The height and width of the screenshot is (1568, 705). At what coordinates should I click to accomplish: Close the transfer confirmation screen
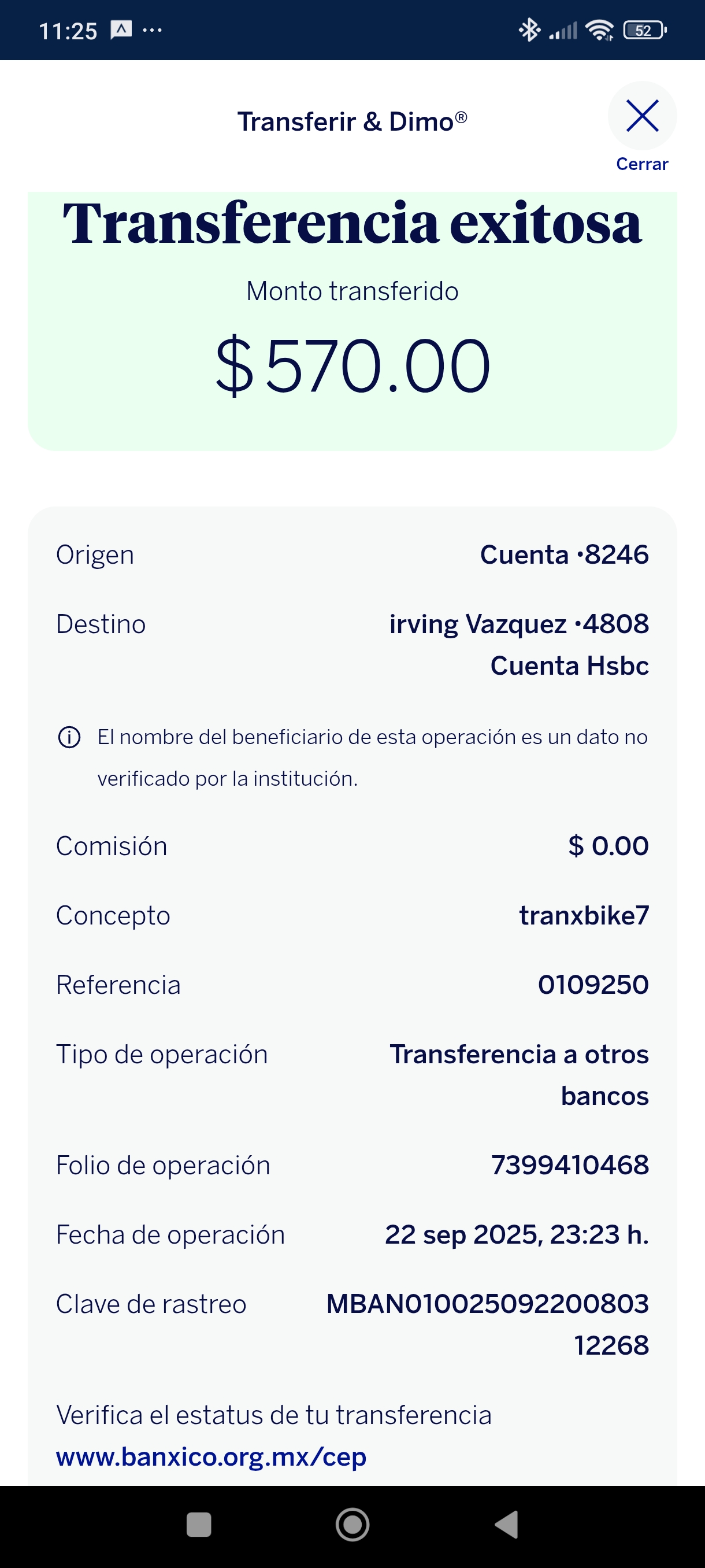[642, 116]
